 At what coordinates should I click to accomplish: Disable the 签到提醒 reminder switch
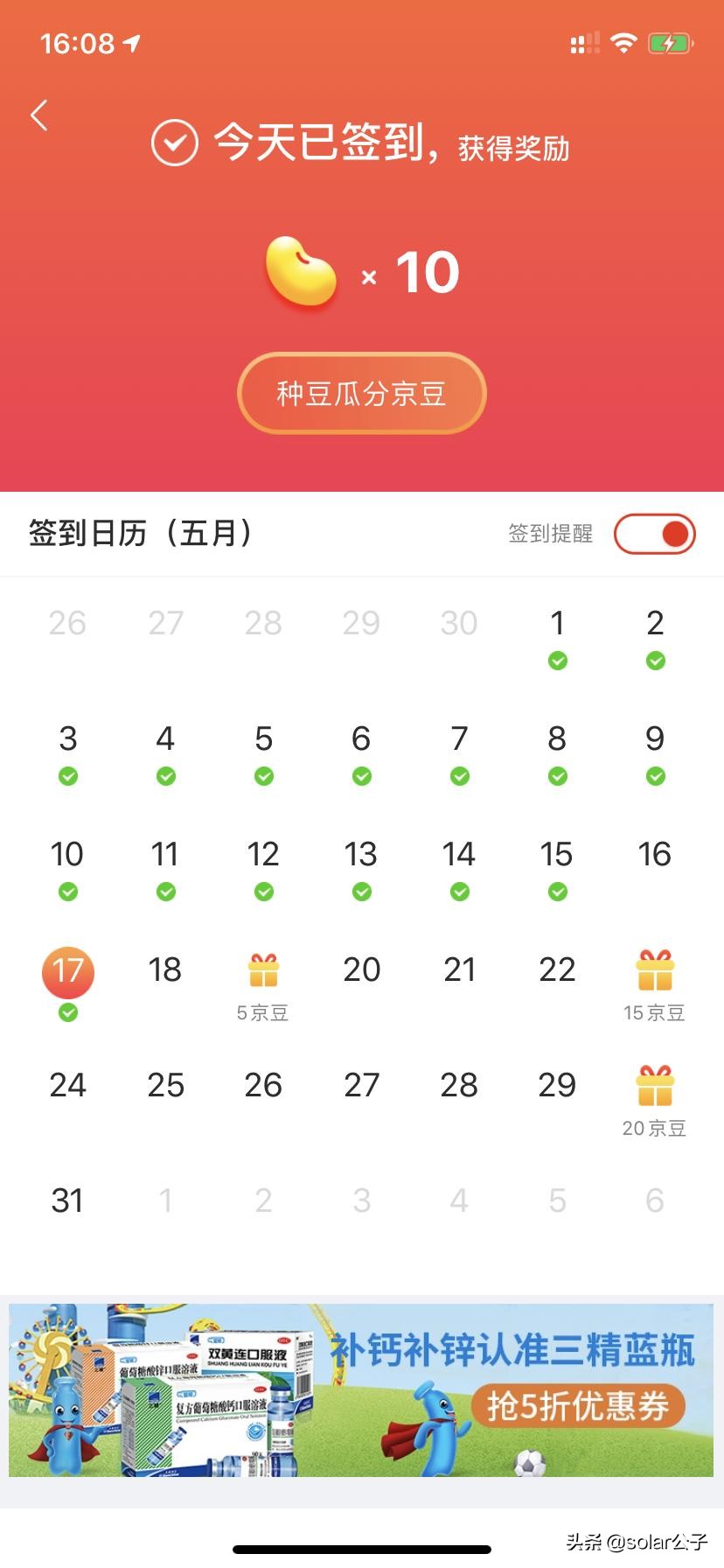pyautogui.click(x=655, y=534)
